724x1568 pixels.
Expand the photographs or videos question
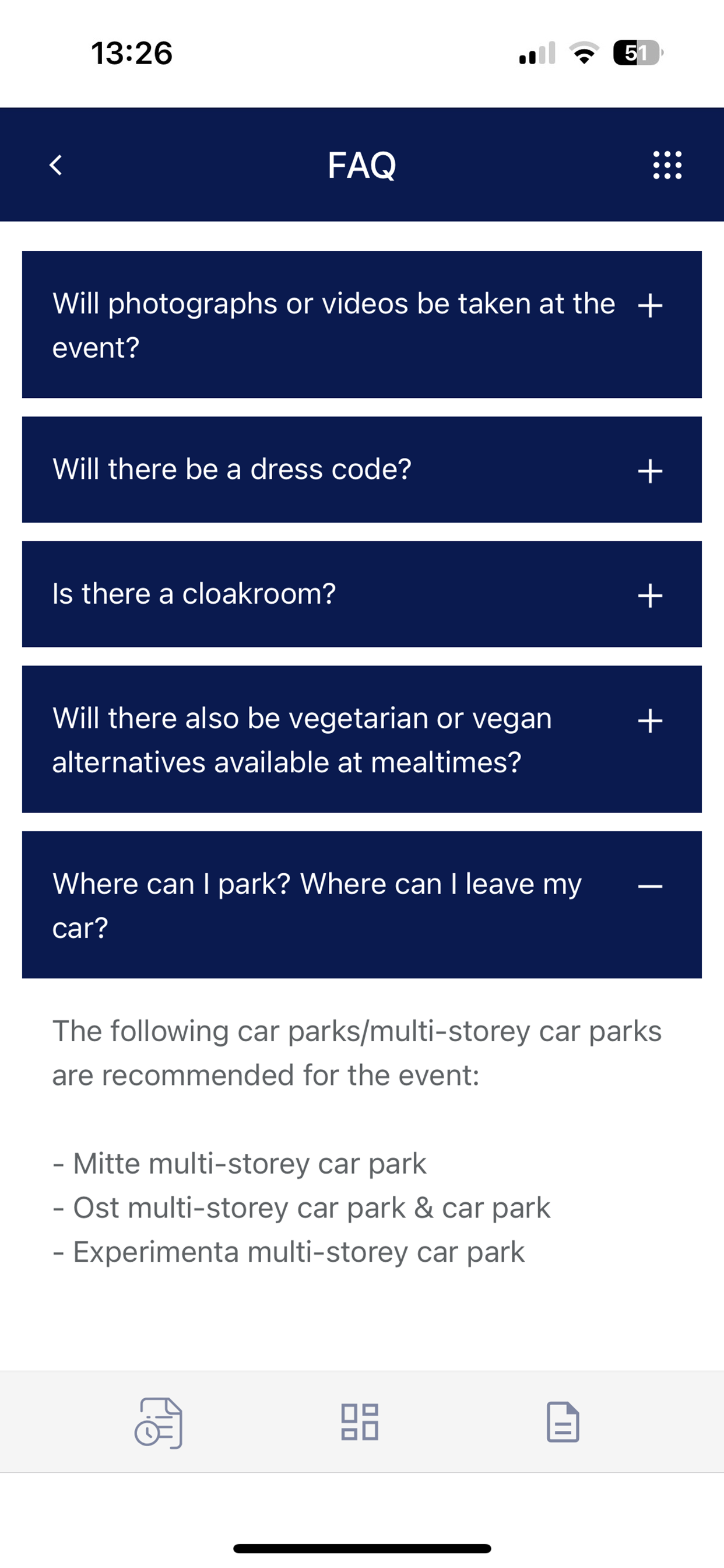tap(362, 324)
